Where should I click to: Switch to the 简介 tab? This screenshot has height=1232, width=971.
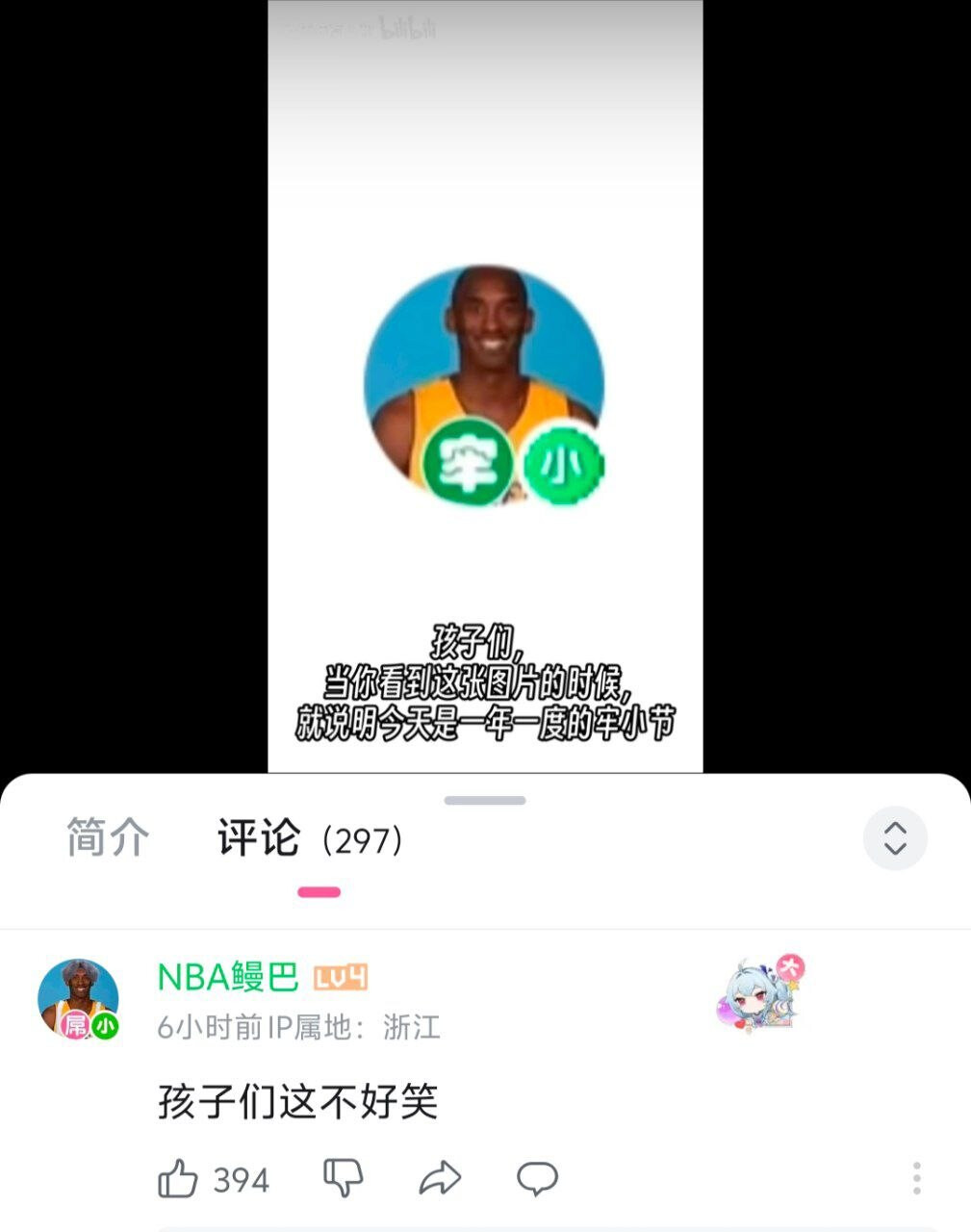[x=108, y=837]
